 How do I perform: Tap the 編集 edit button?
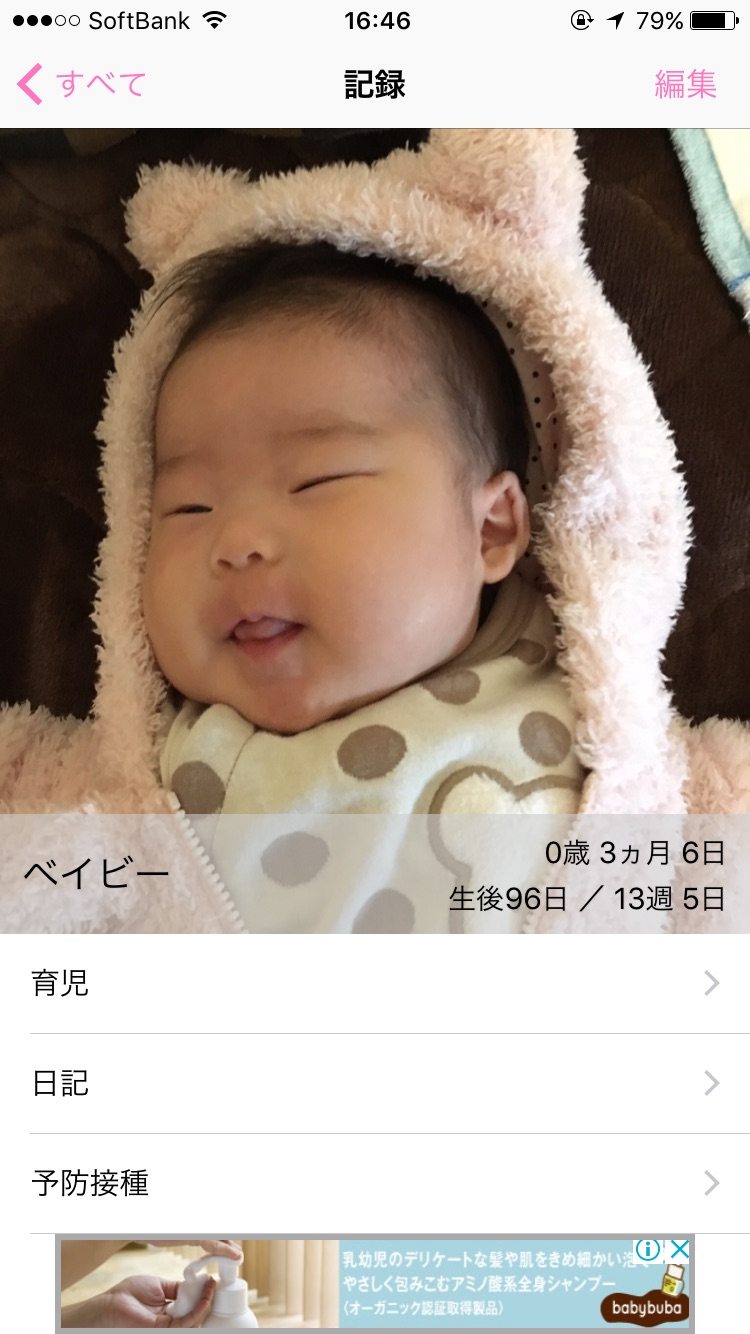[685, 85]
